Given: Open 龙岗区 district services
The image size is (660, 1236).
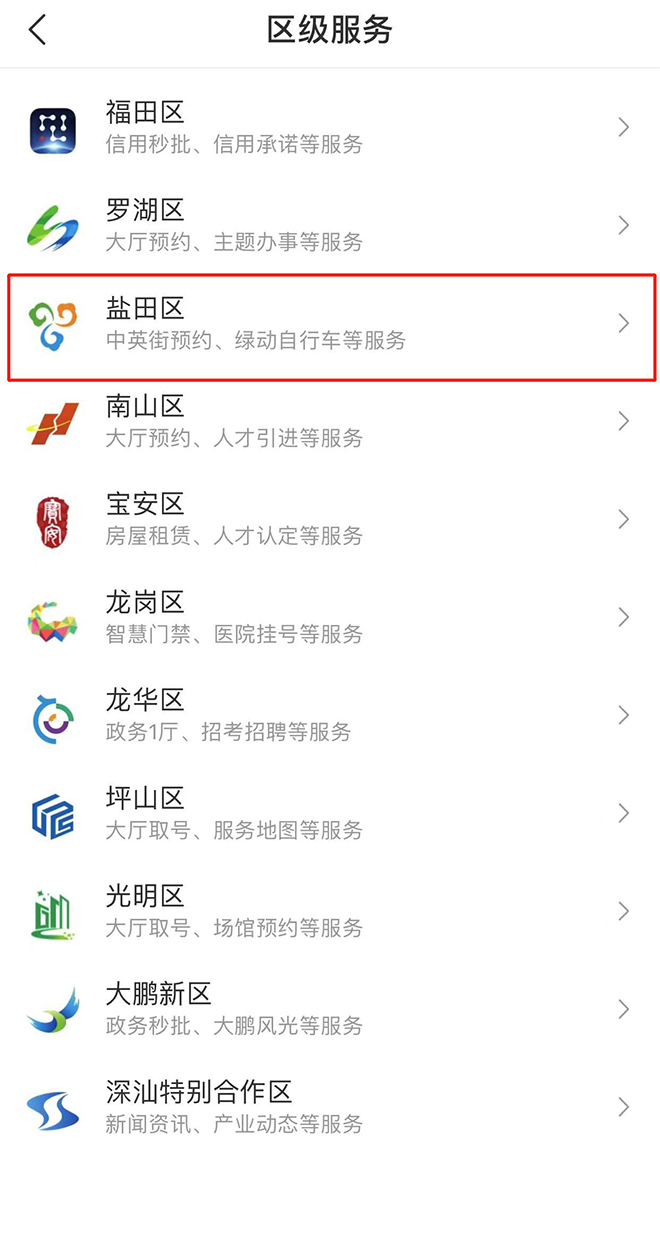Looking at the screenshot, I should coord(330,617).
